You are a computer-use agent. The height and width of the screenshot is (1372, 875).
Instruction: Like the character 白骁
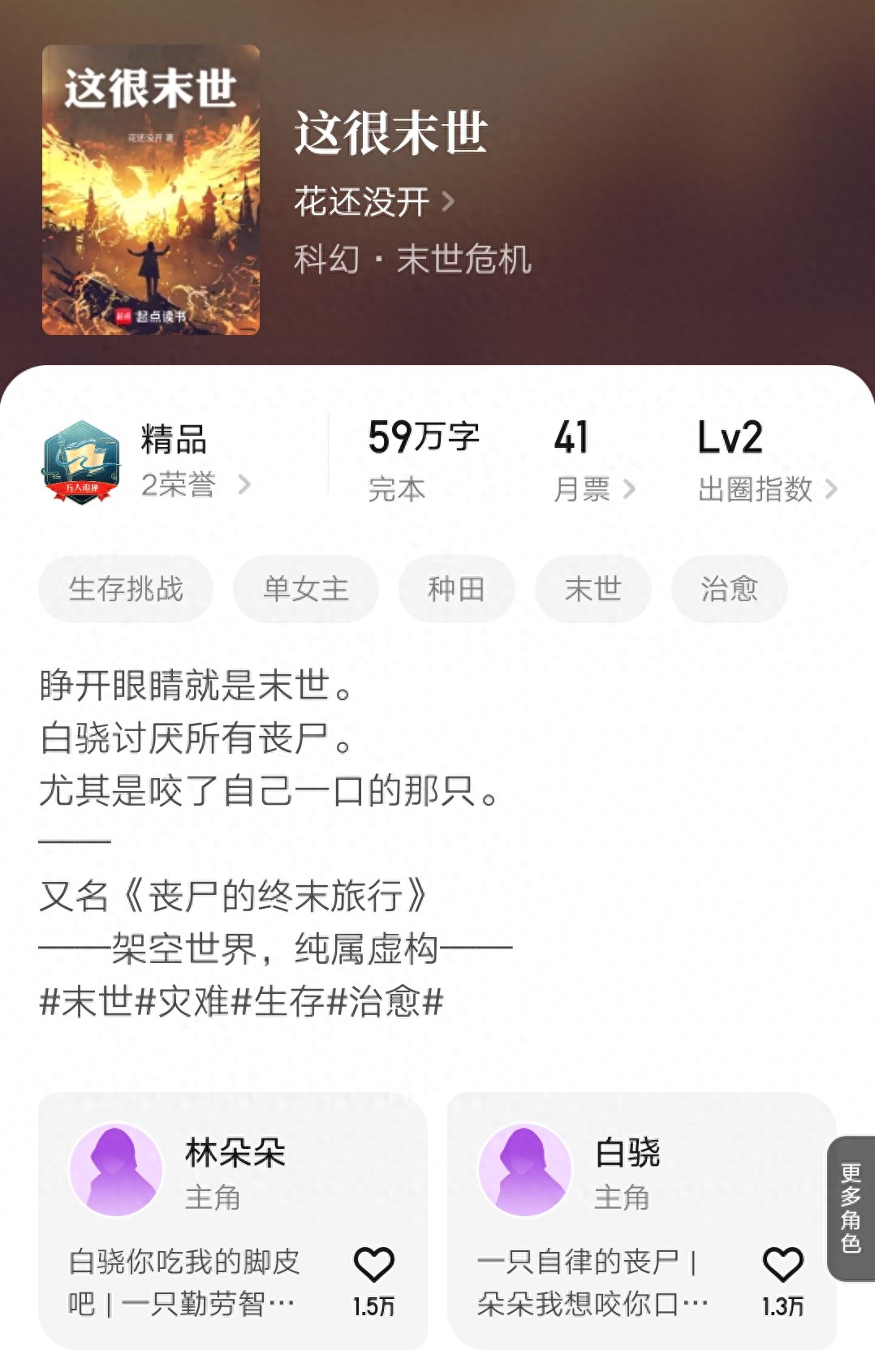782,1266
